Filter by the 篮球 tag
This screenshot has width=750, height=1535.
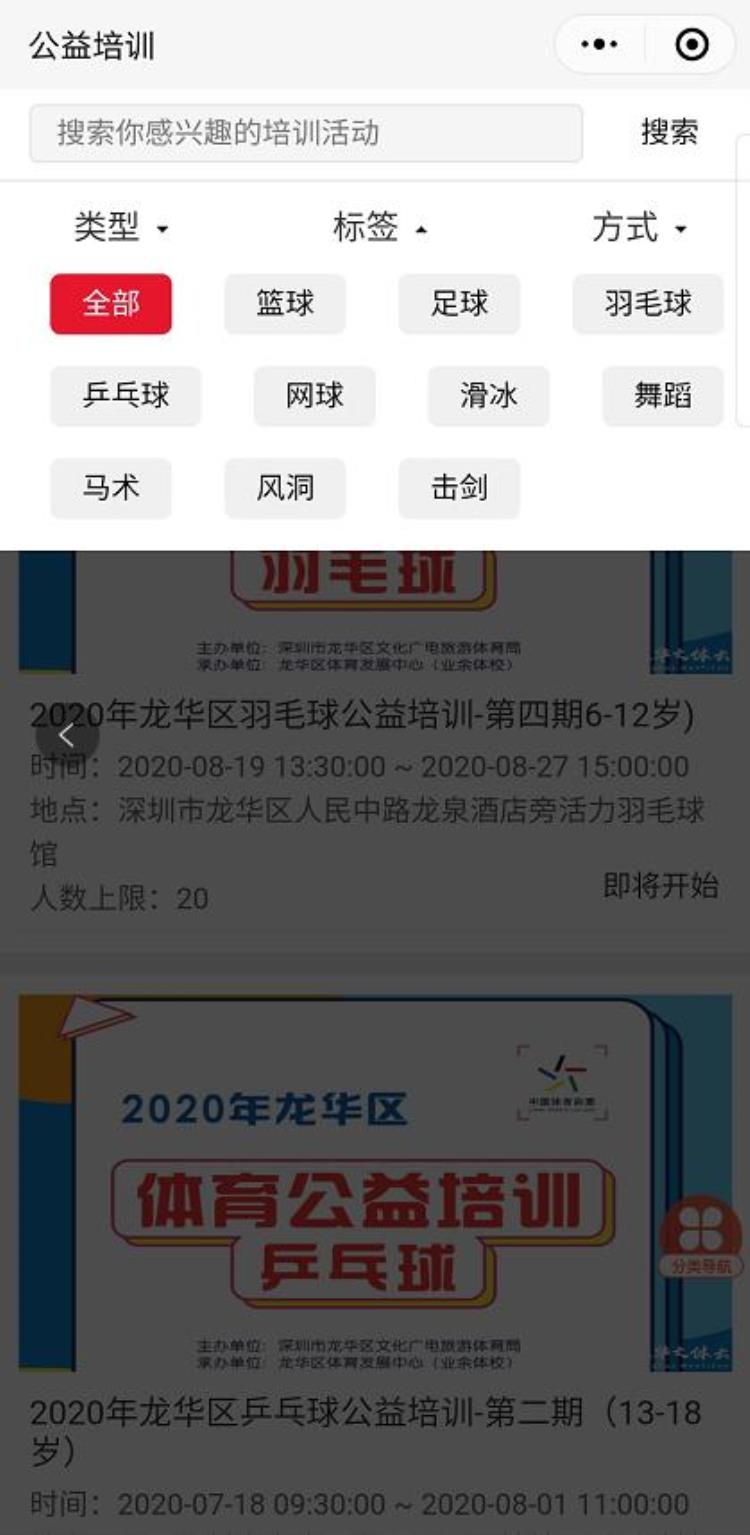coord(285,304)
